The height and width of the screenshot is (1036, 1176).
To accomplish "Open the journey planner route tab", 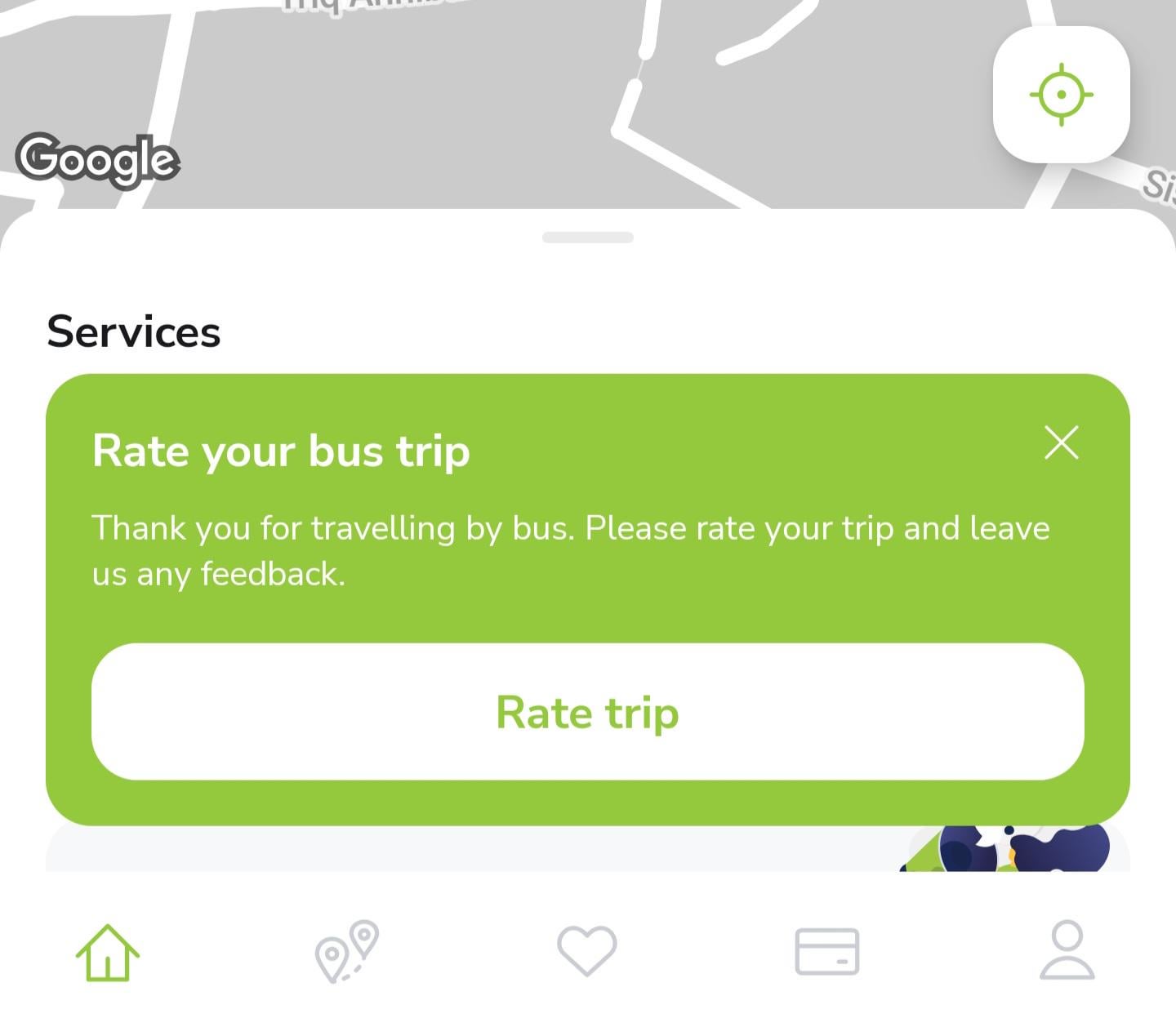I will [x=347, y=952].
